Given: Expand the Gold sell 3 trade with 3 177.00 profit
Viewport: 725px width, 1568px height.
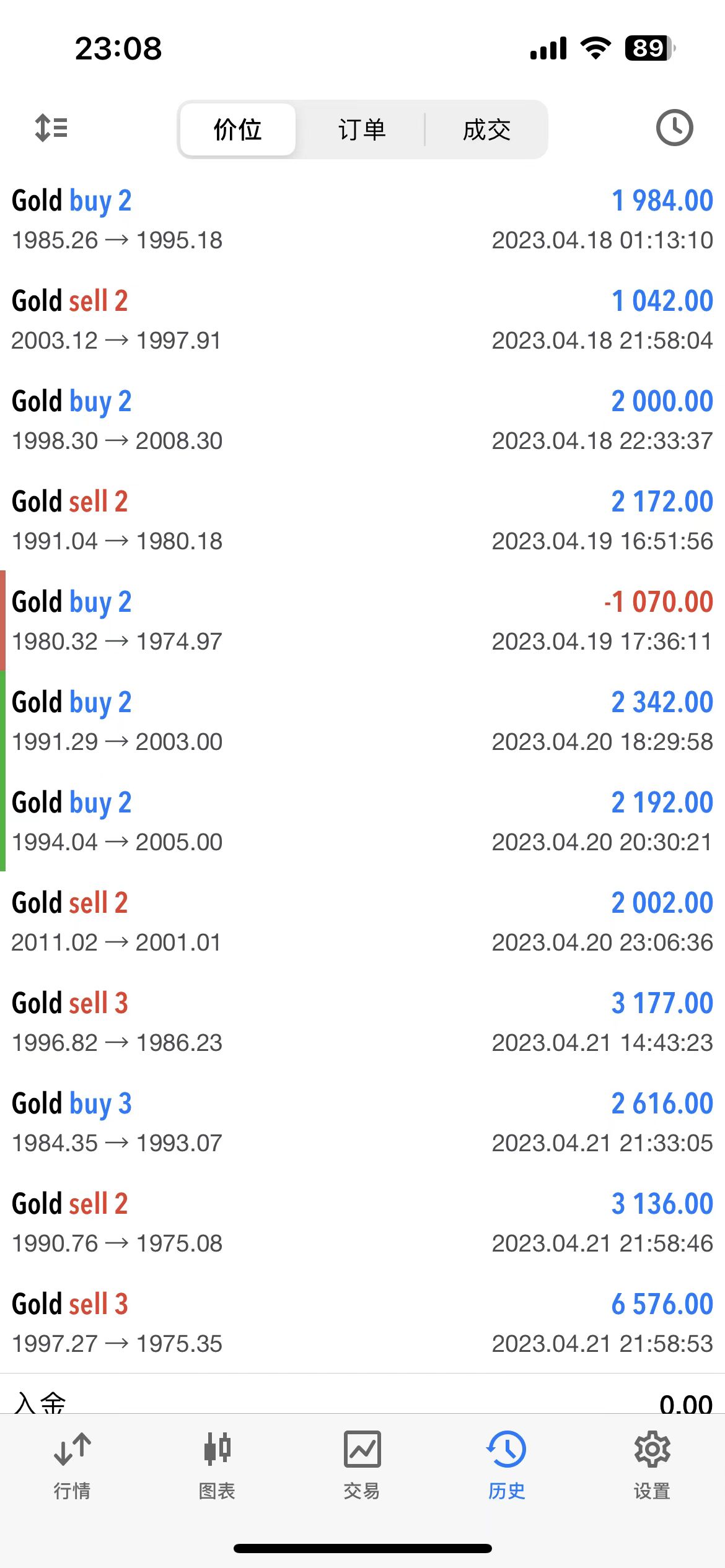Looking at the screenshot, I should (x=362, y=1022).
